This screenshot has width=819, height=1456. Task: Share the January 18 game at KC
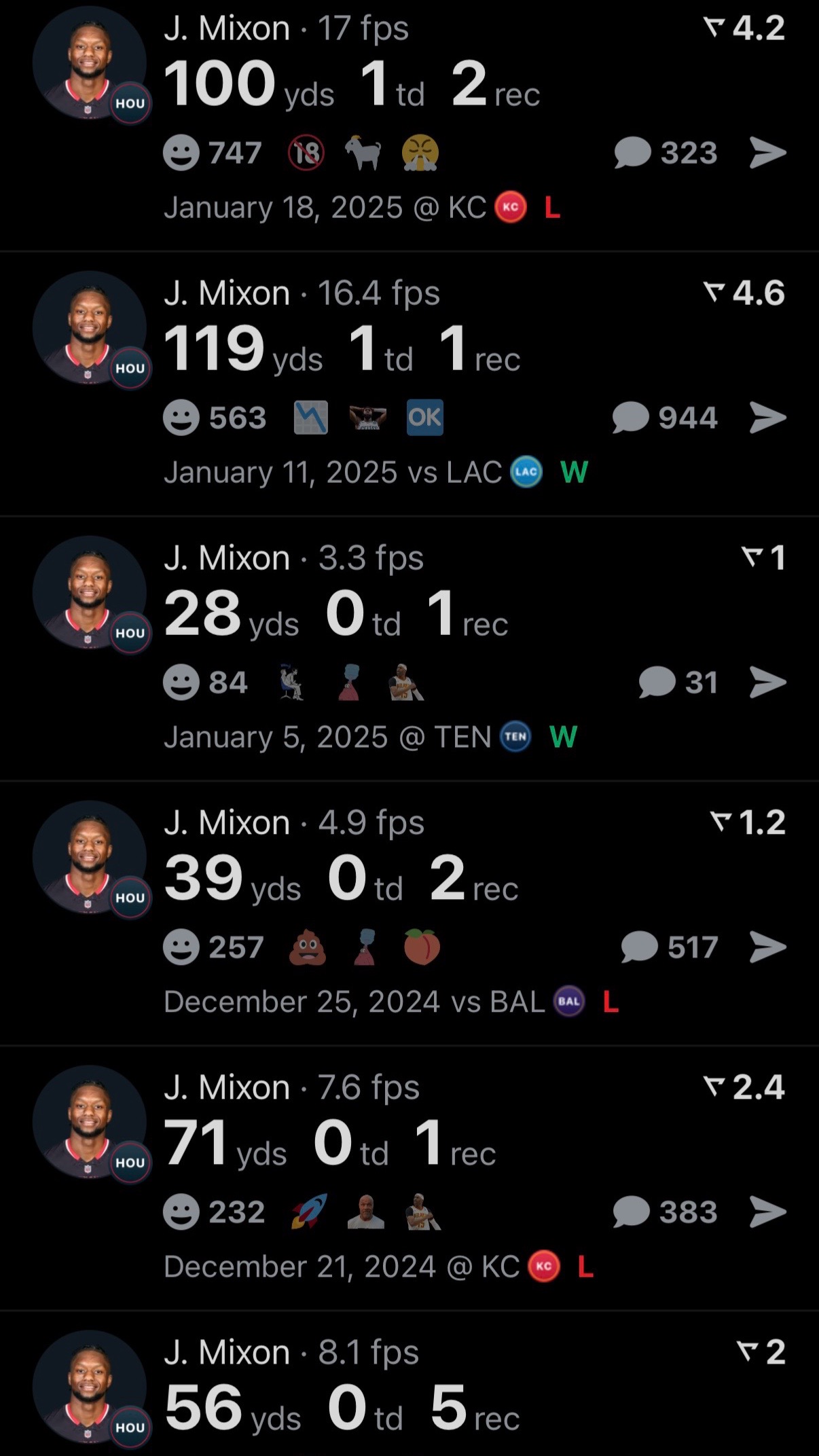tap(768, 153)
